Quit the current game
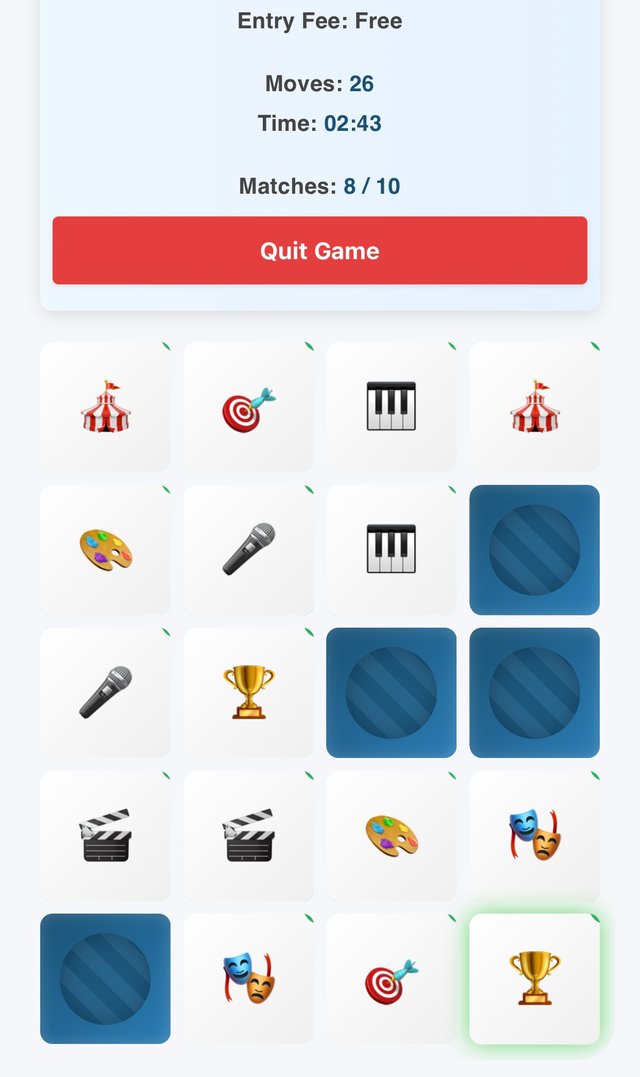This screenshot has width=640, height=1077. click(319, 250)
